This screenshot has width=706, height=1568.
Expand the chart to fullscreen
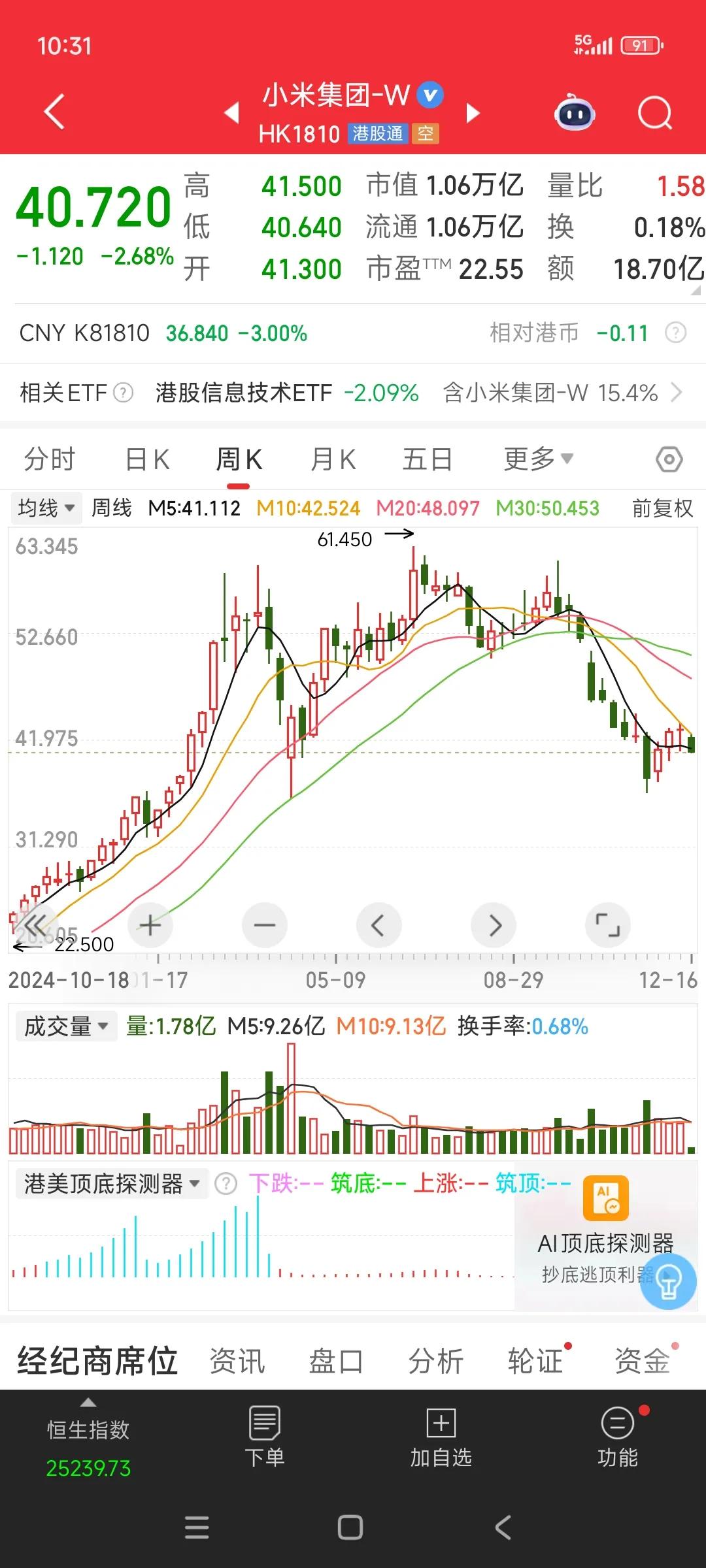click(607, 925)
